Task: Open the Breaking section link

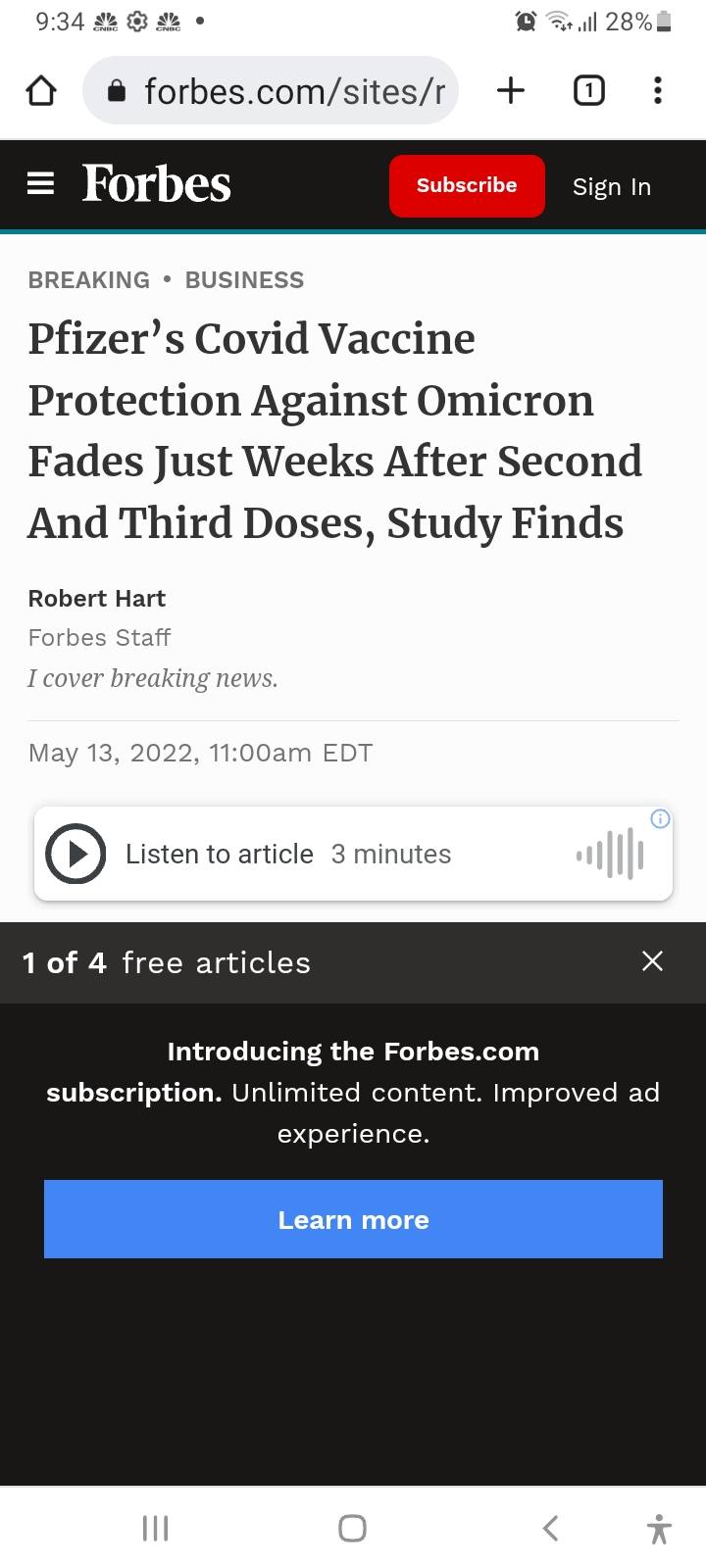Action: pos(89,280)
